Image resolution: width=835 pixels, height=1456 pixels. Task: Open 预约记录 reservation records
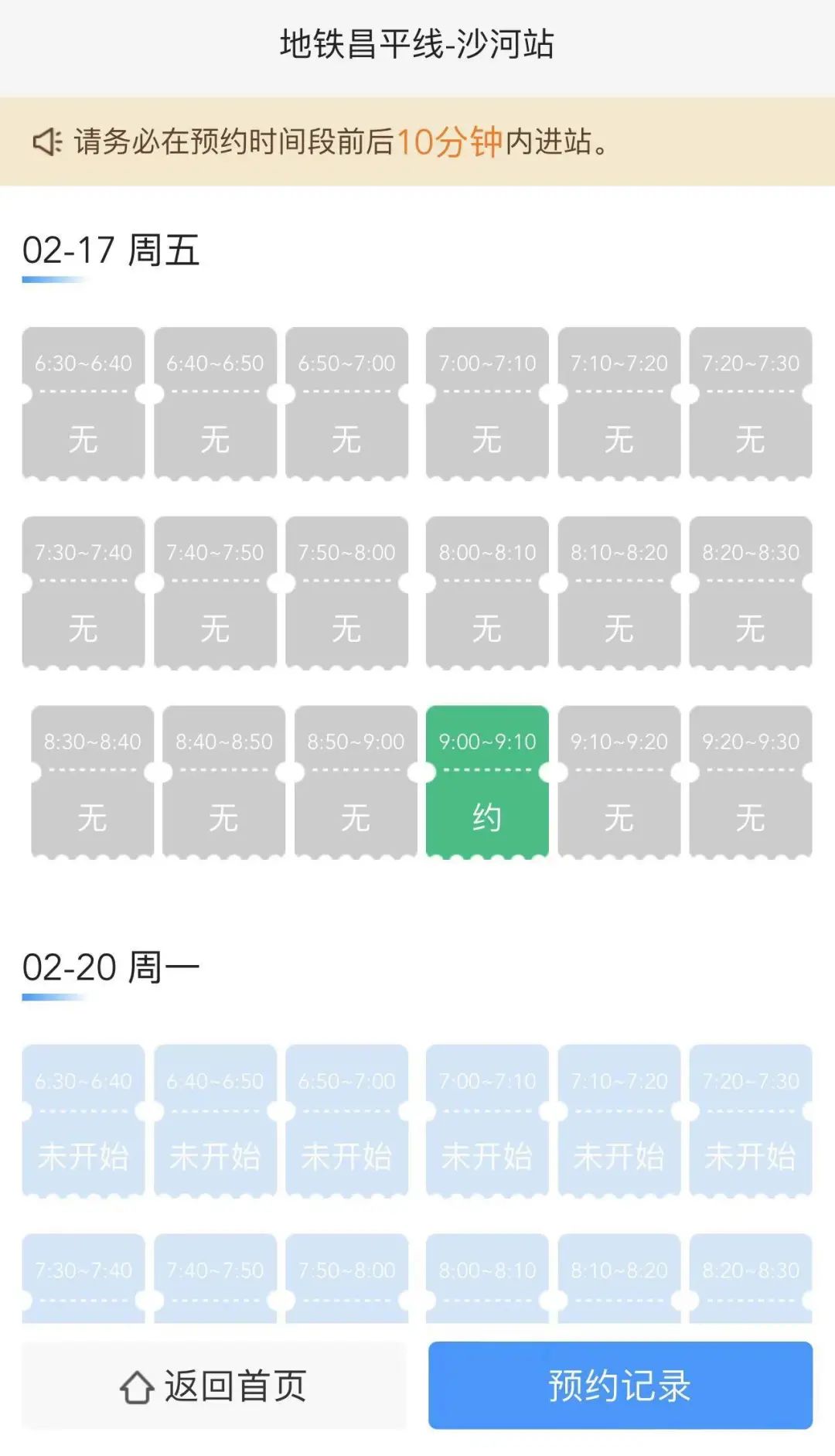[x=620, y=1386]
